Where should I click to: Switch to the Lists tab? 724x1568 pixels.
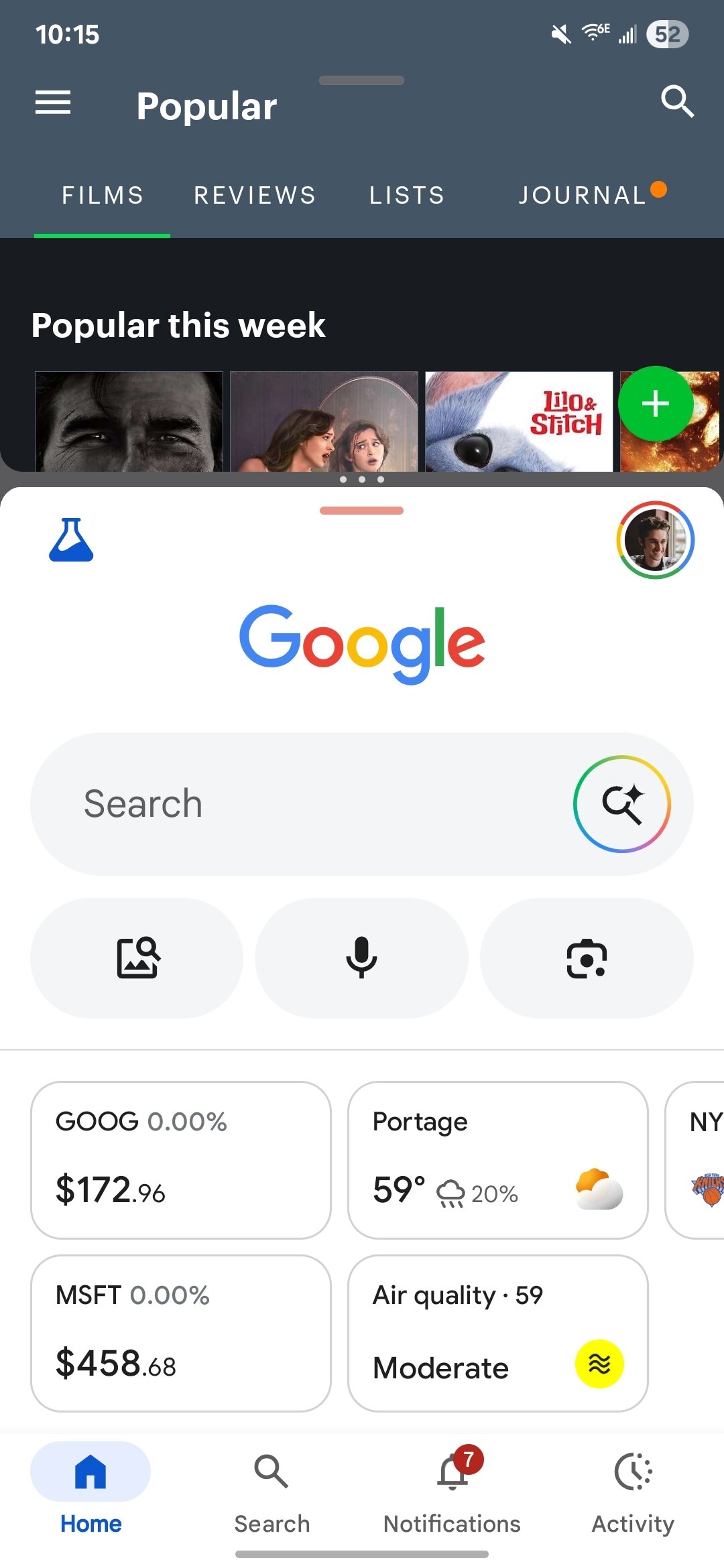pos(407,195)
